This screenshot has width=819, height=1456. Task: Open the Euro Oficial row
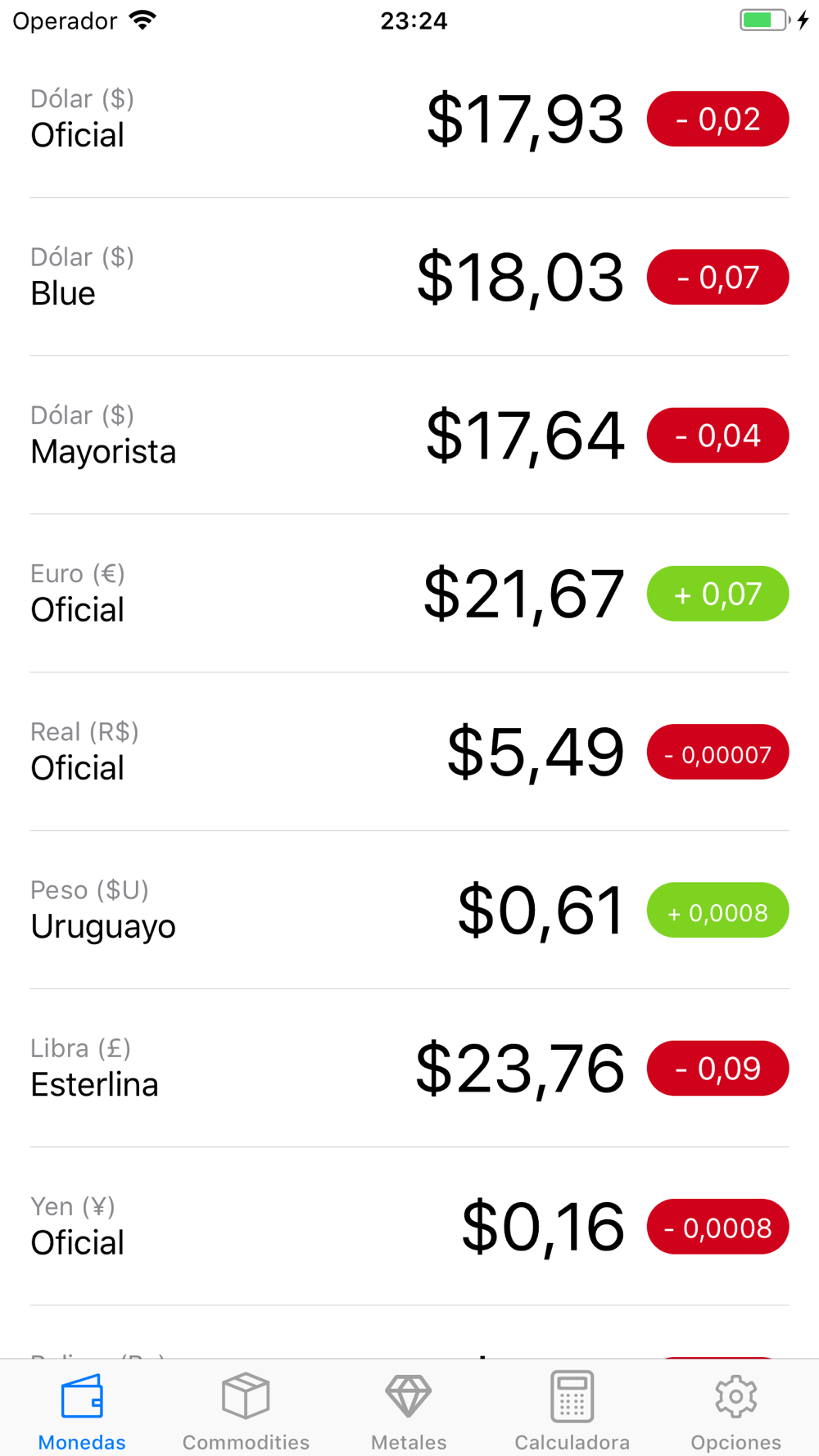(409, 593)
